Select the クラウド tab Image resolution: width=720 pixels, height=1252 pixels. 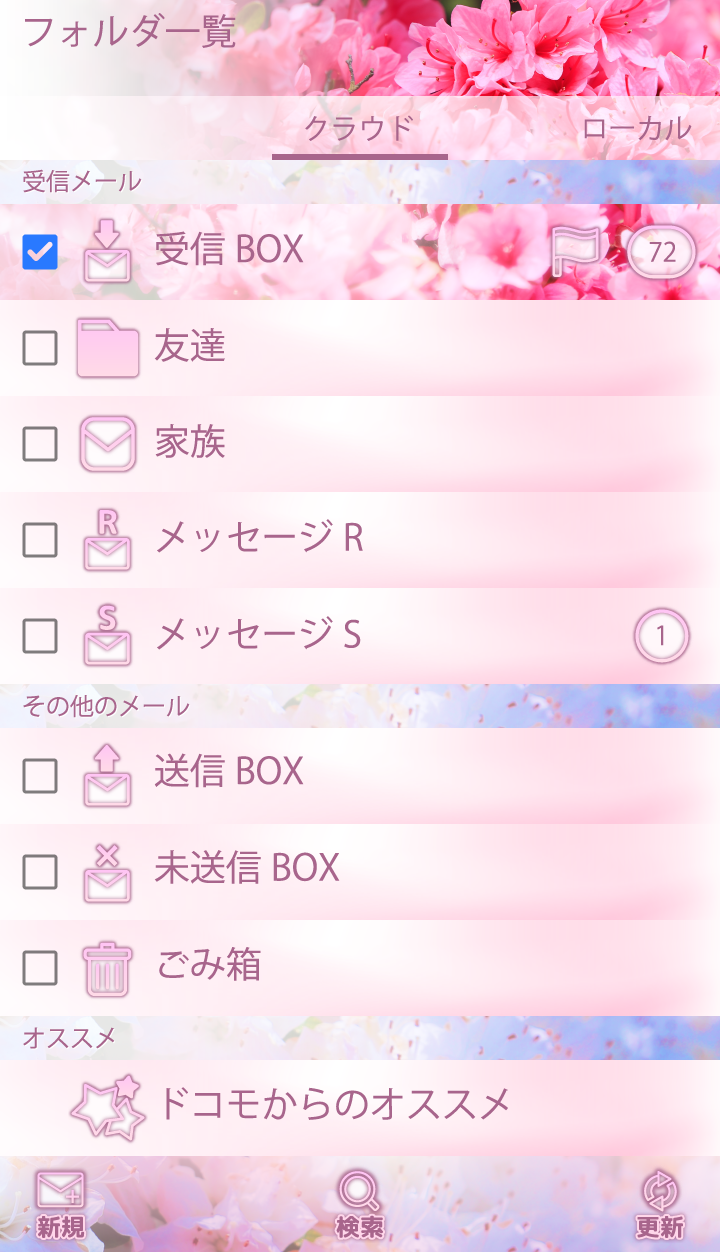(359, 128)
